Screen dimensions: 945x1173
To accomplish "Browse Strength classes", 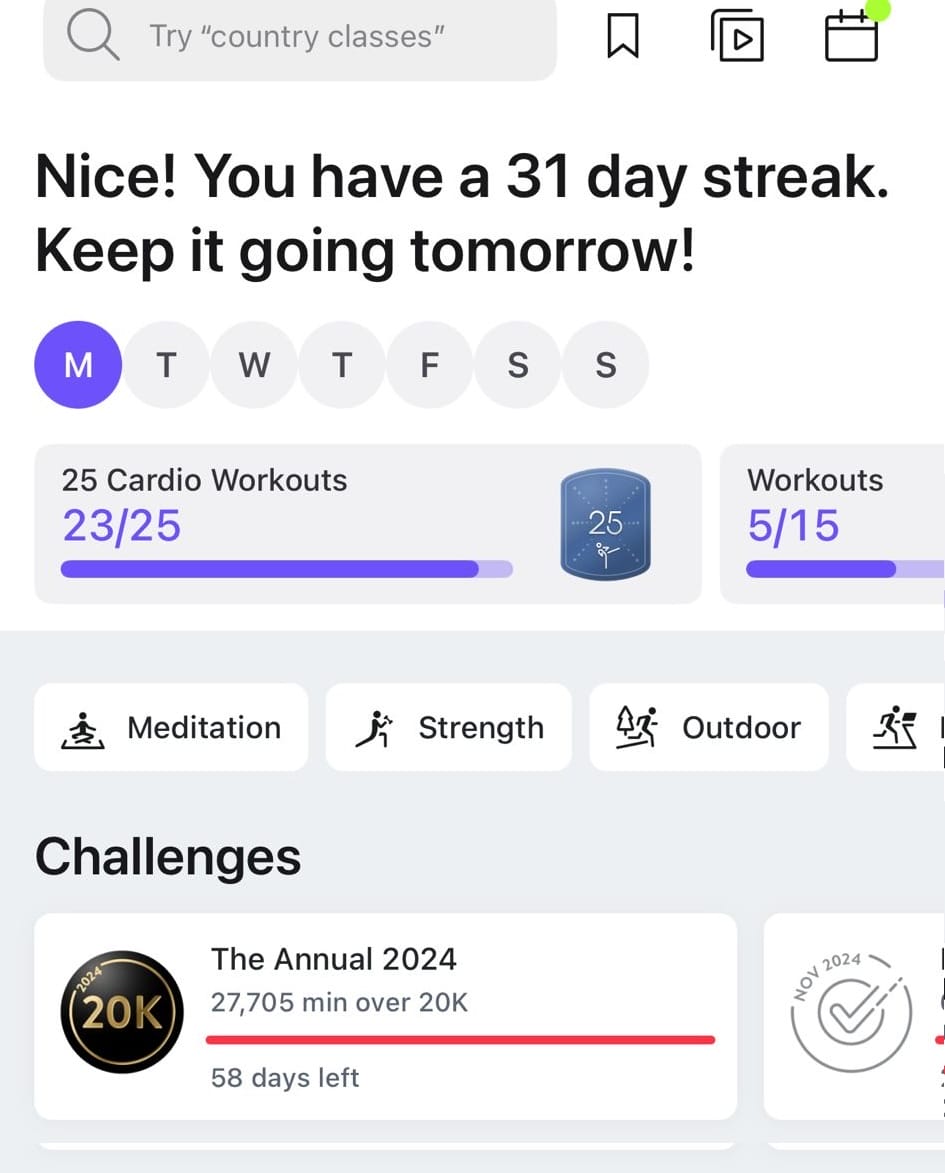I will pos(449,727).
